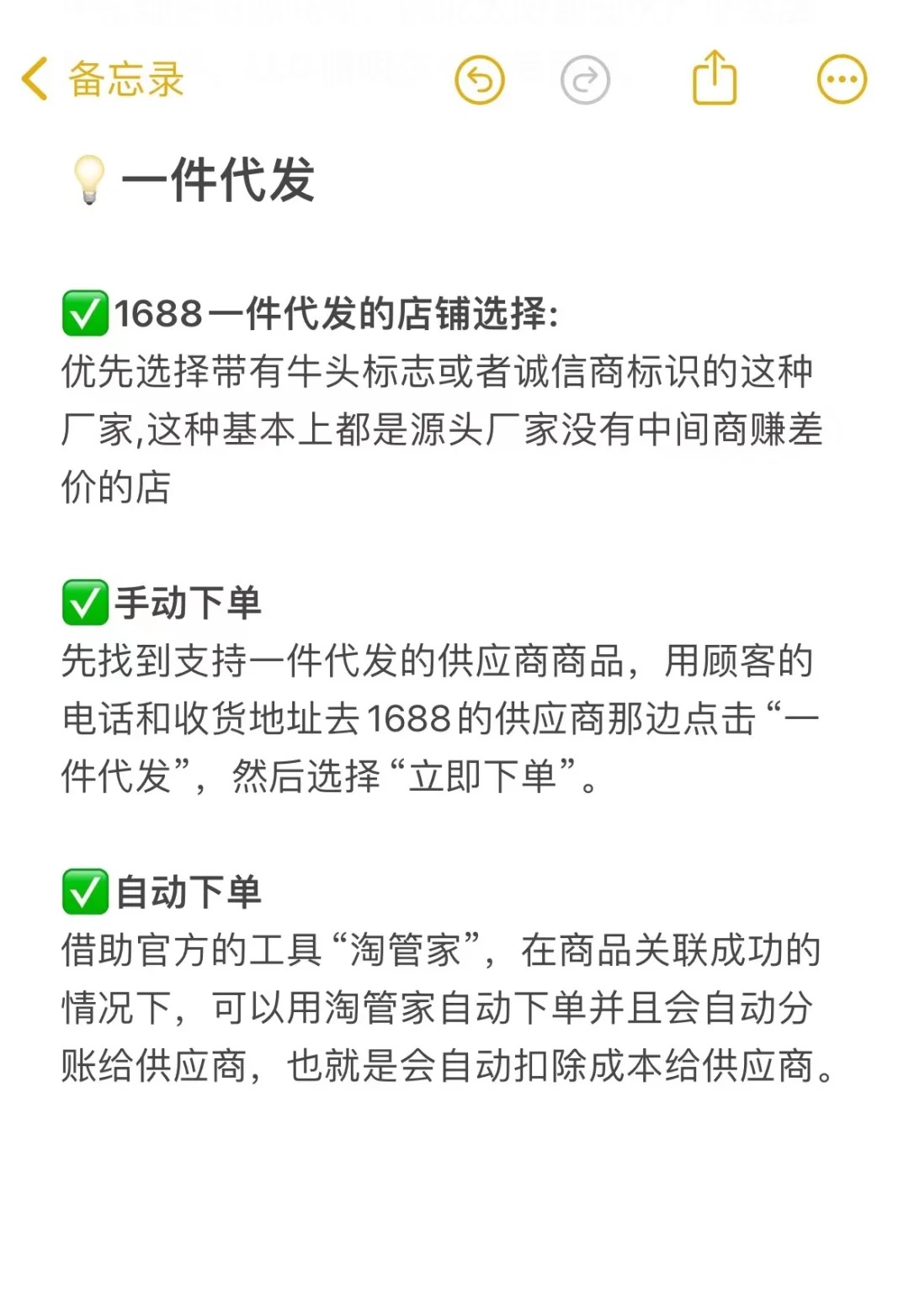Viewport: 909px width, 1316px height.
Task: Redo the last edit
Action: click(584, 80)
